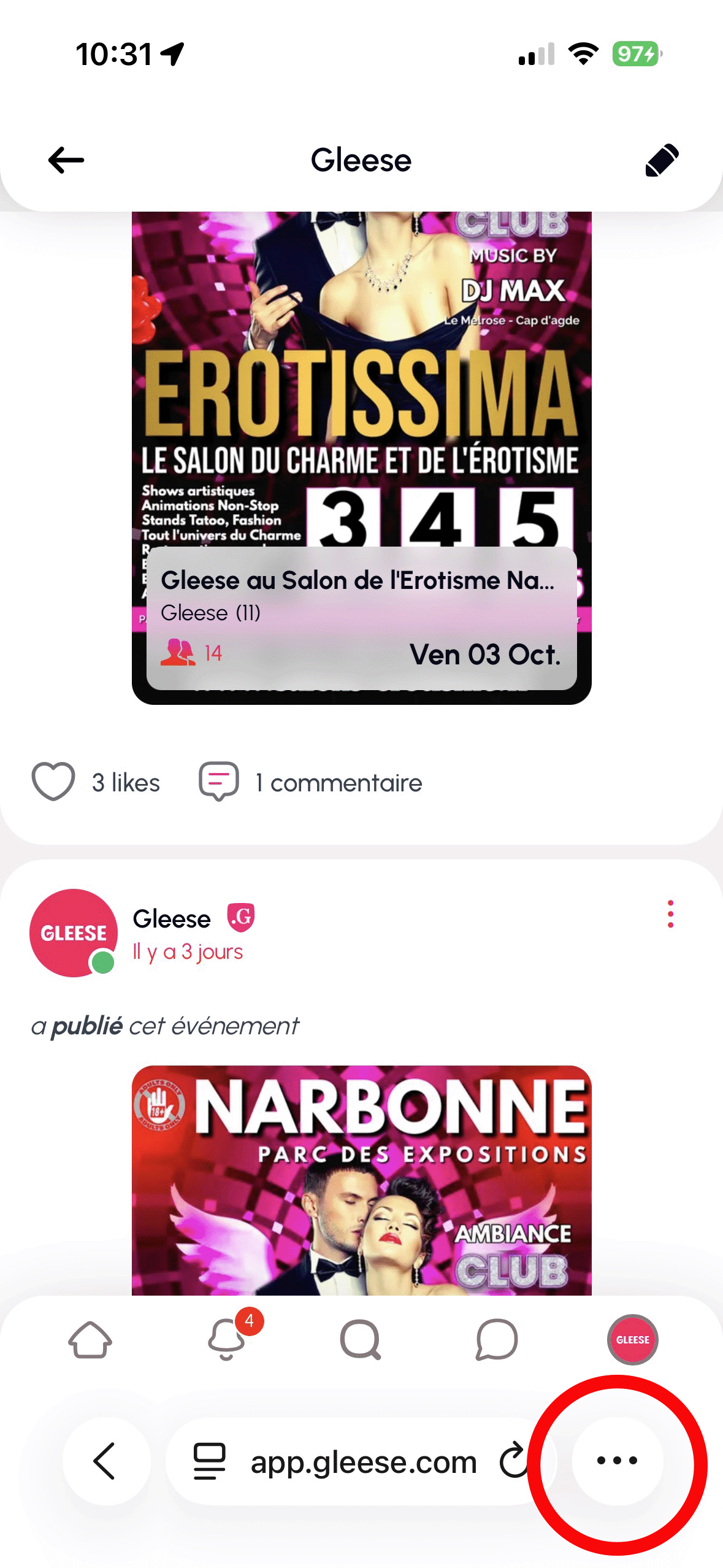This screenshot has height=1568, width=723.
Task: Open your GLEESE profile tab in bottom bar
Action: coord(632,1340)
